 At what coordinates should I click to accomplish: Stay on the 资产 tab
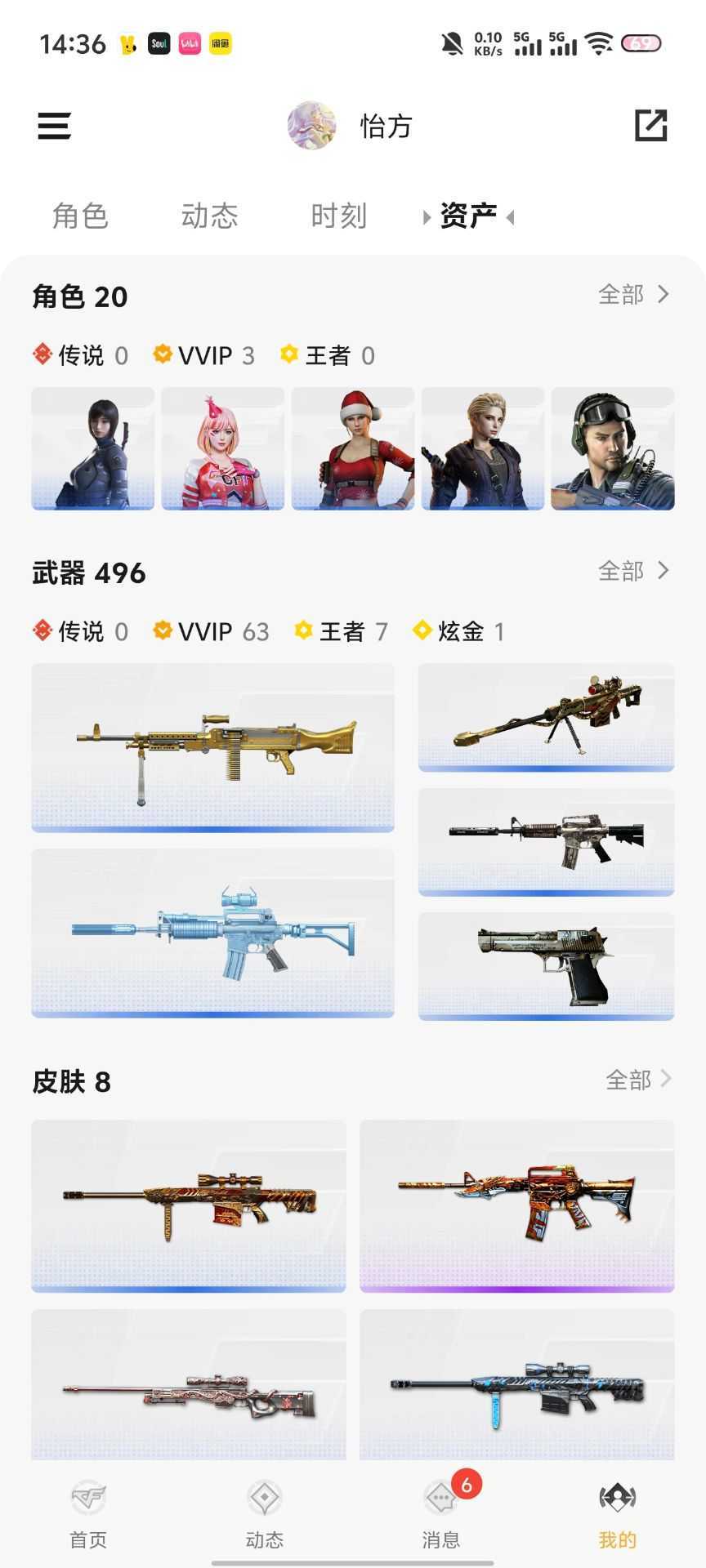(467, 215)
